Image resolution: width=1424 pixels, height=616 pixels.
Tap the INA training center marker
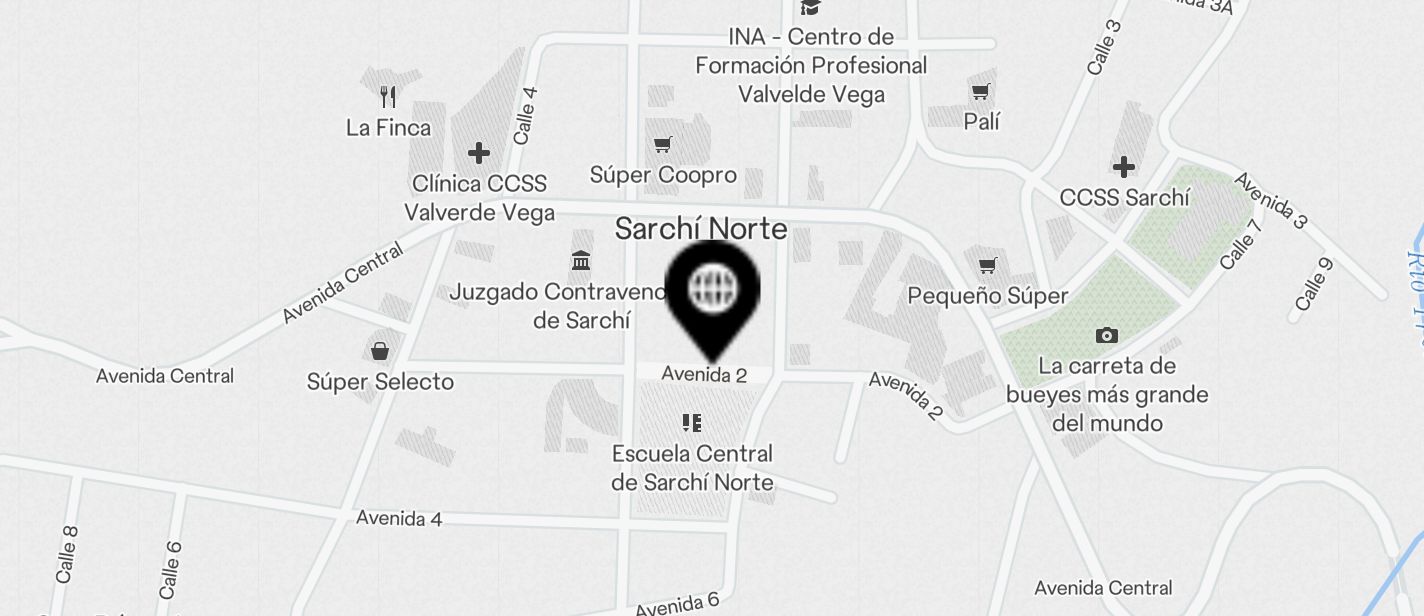click(810, 8)
